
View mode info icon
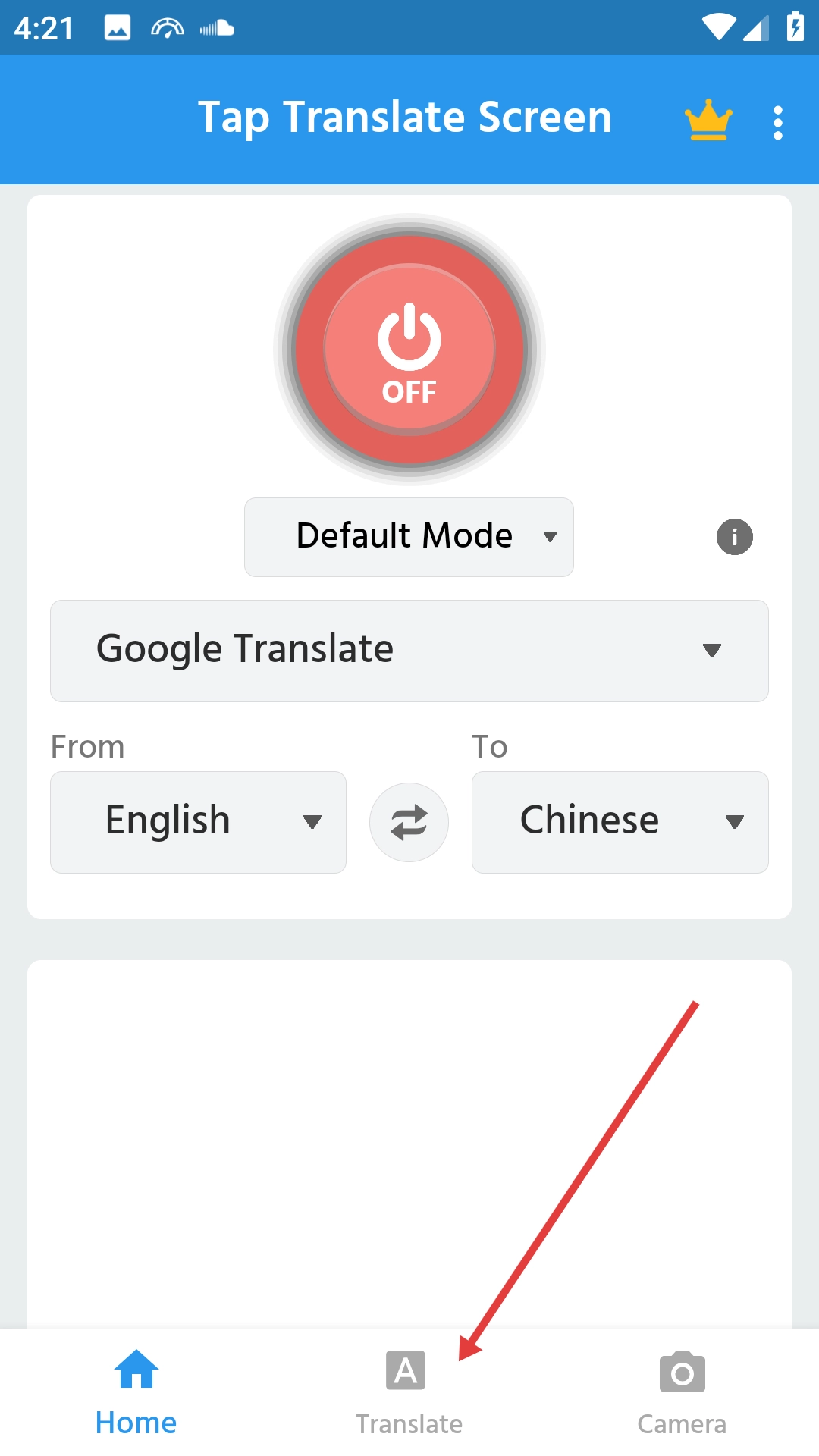point(734,537)
